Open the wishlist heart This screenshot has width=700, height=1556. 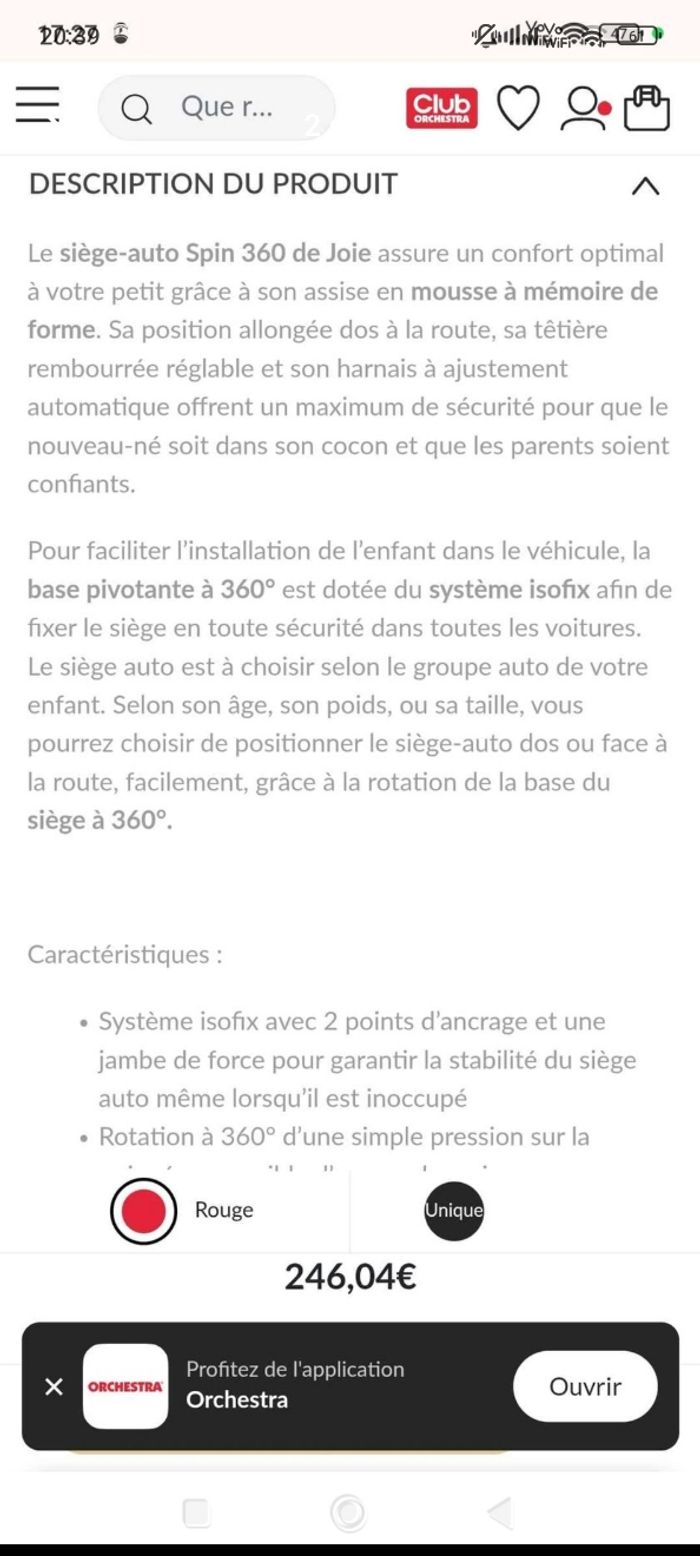[518, 108]
